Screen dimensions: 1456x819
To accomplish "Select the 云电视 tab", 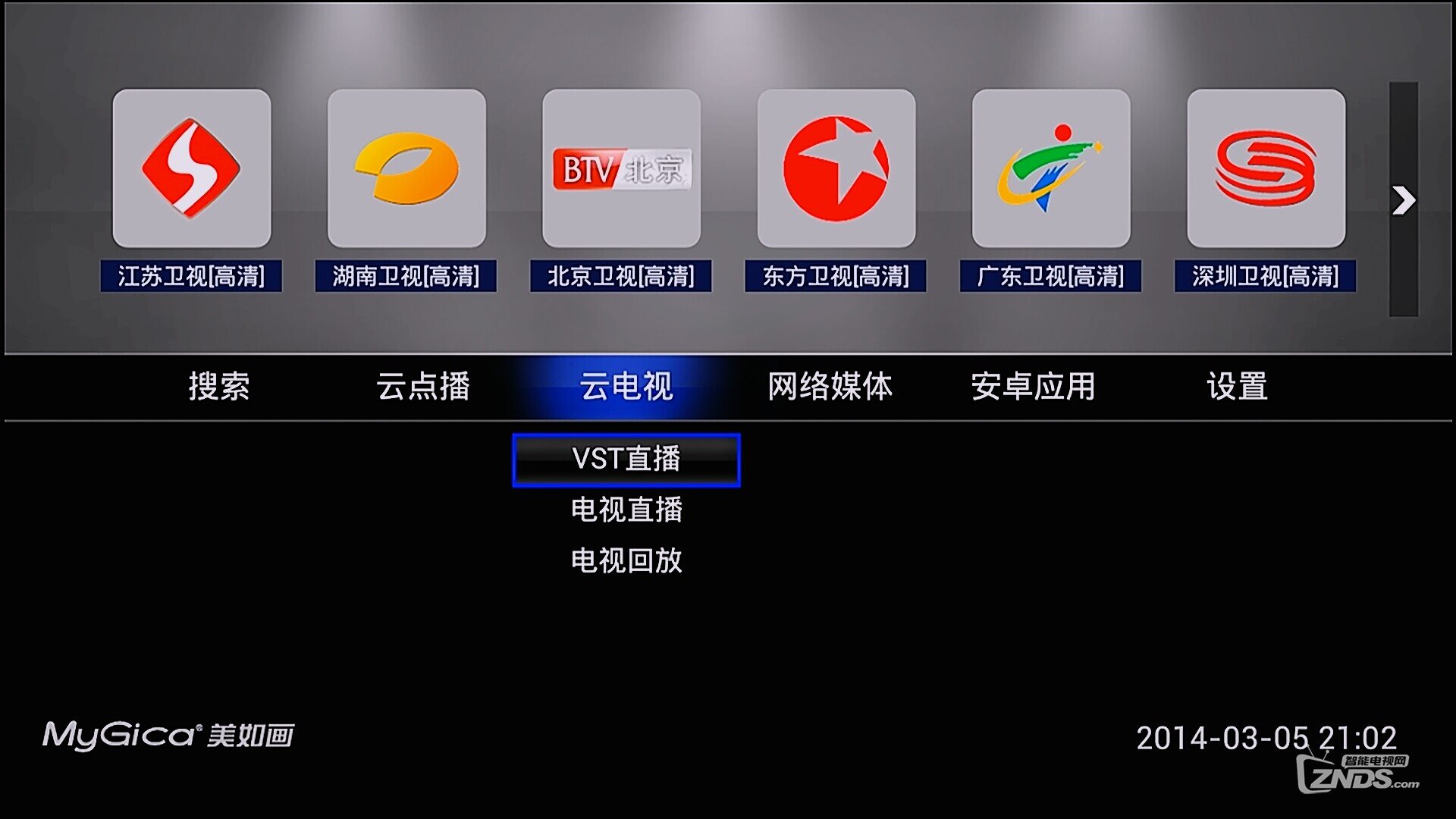I will [626, 386].
